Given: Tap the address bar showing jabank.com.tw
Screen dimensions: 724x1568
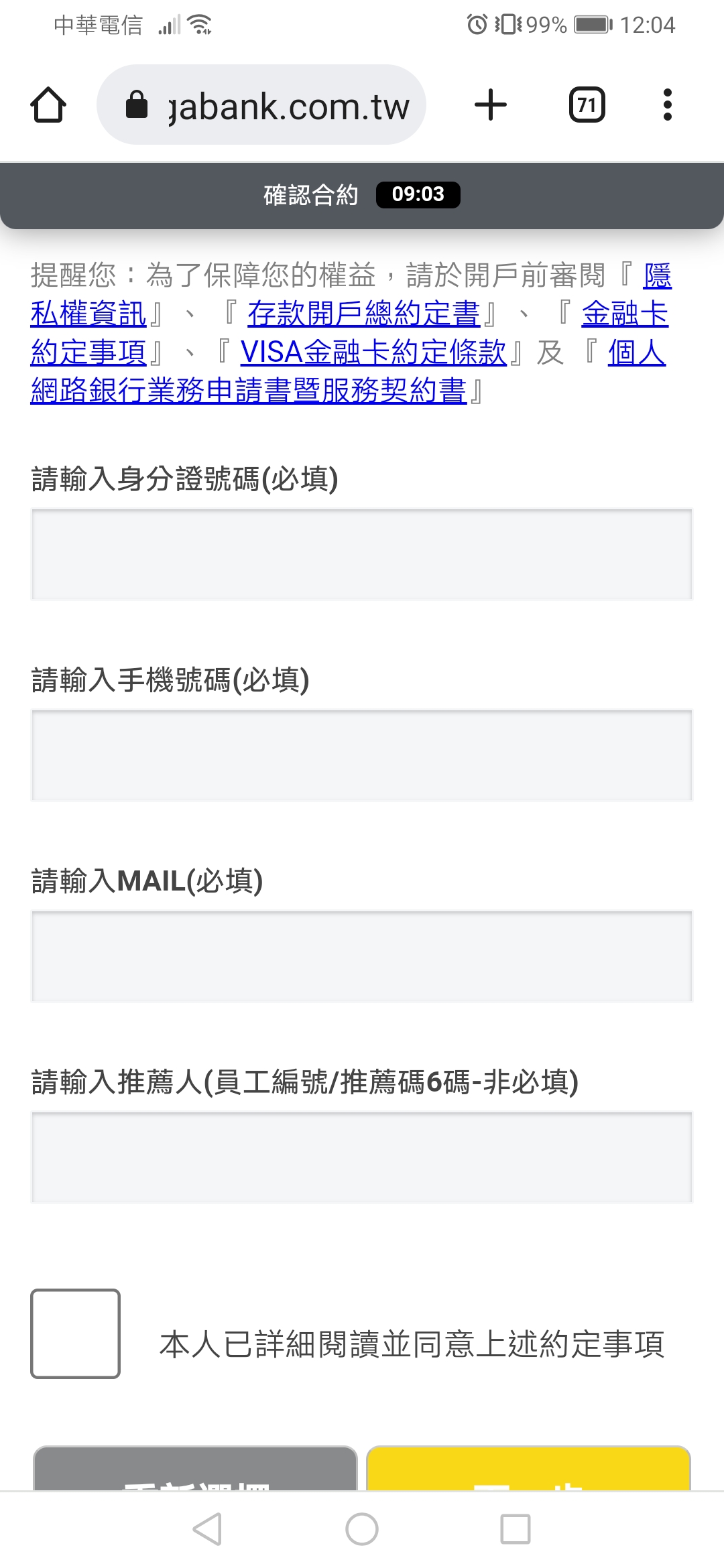Looking at the screenshot, I should (x=261, y=105).
